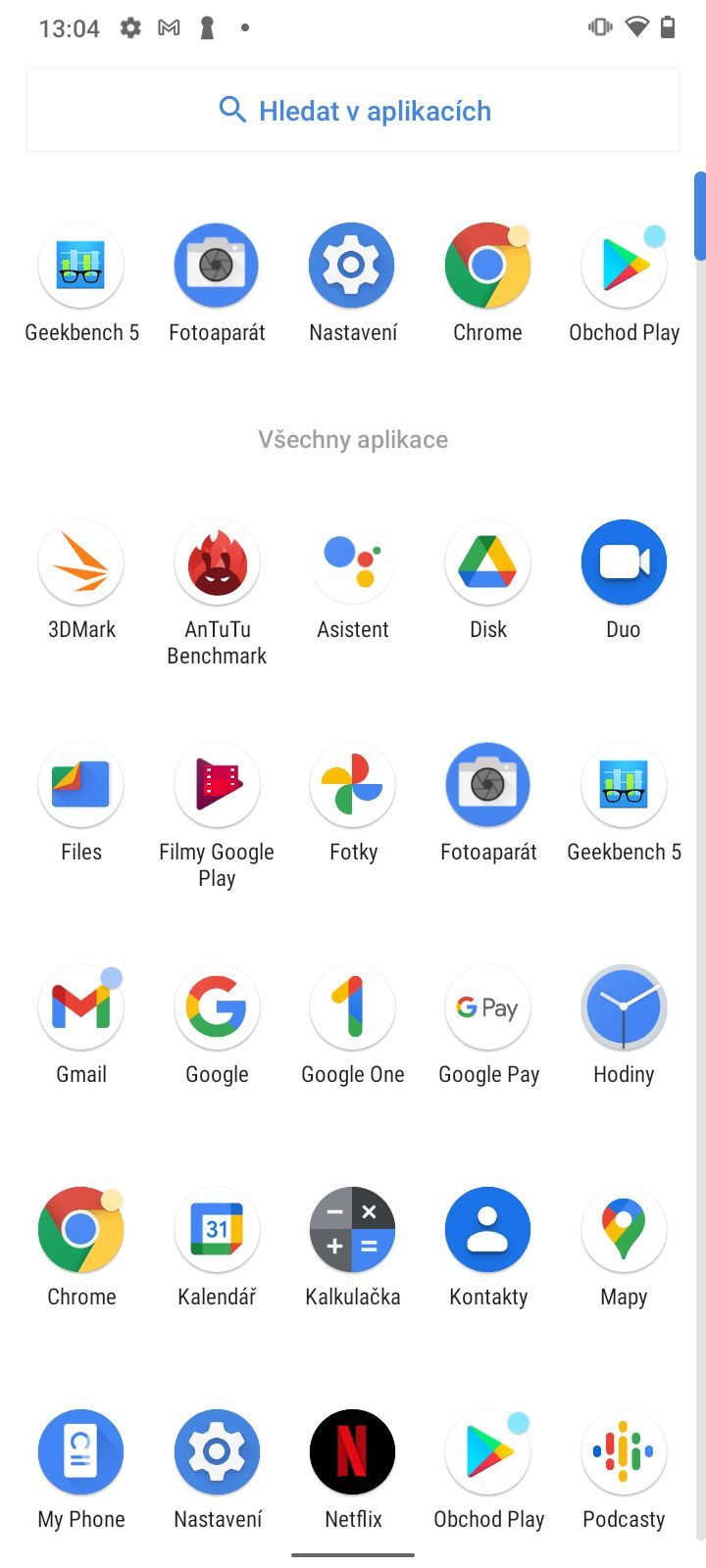Open Obchod Play from the suggested apps row
This screenshot has width=706, height=1568.
tap(624, 265)
